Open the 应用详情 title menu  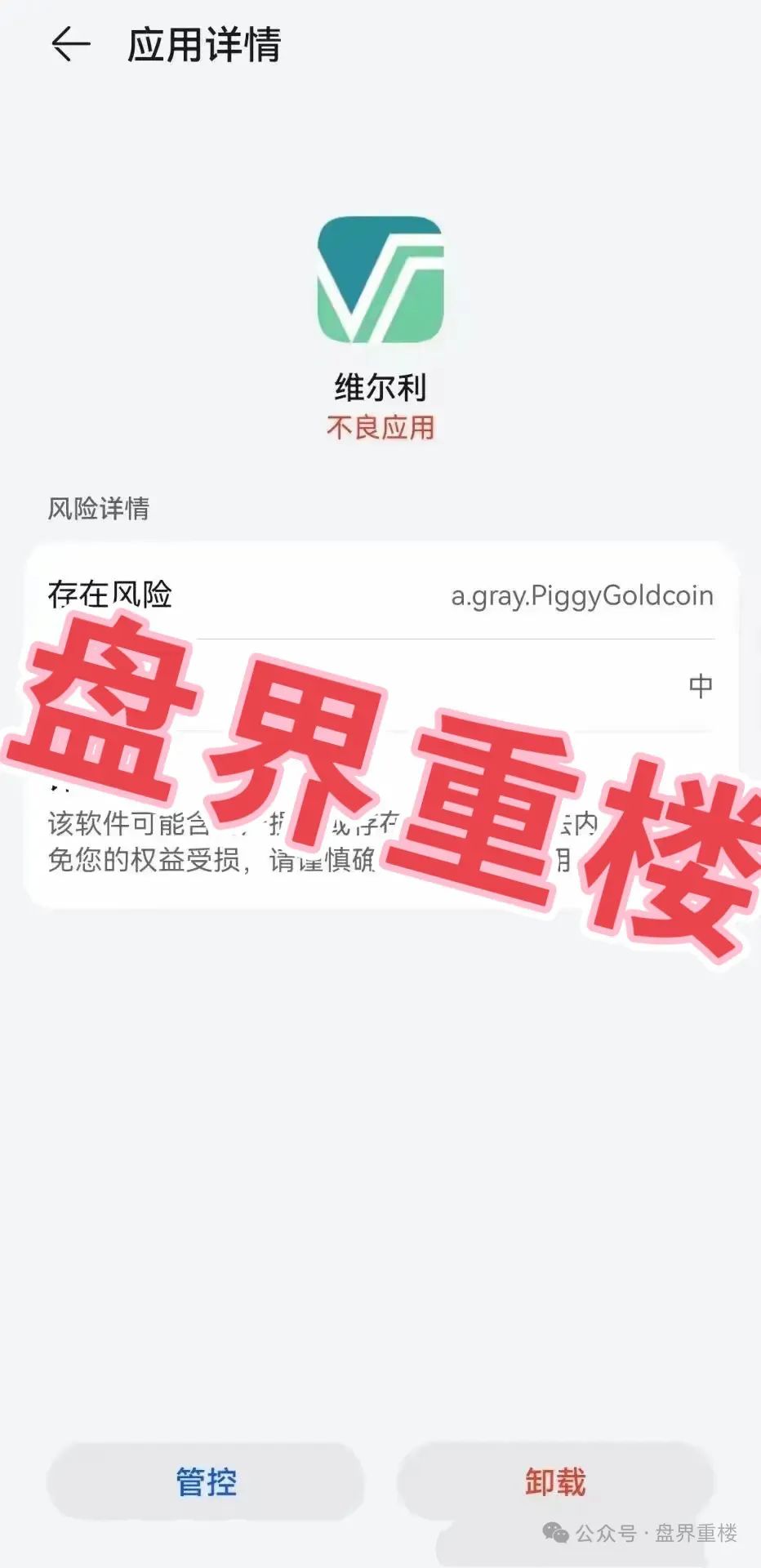coord(203,47)
